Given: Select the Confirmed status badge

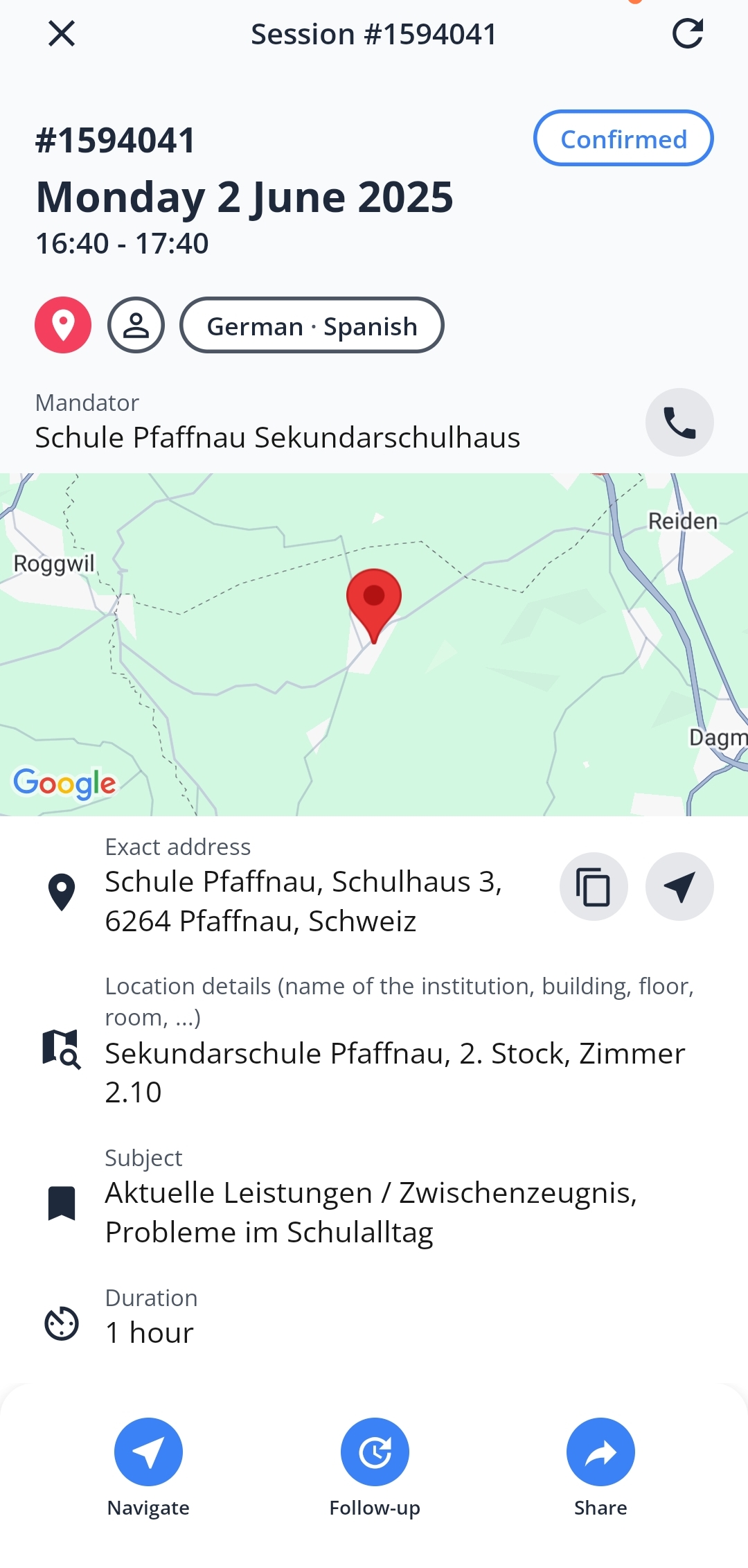Looking at the screenshot, I should point(623,139).
